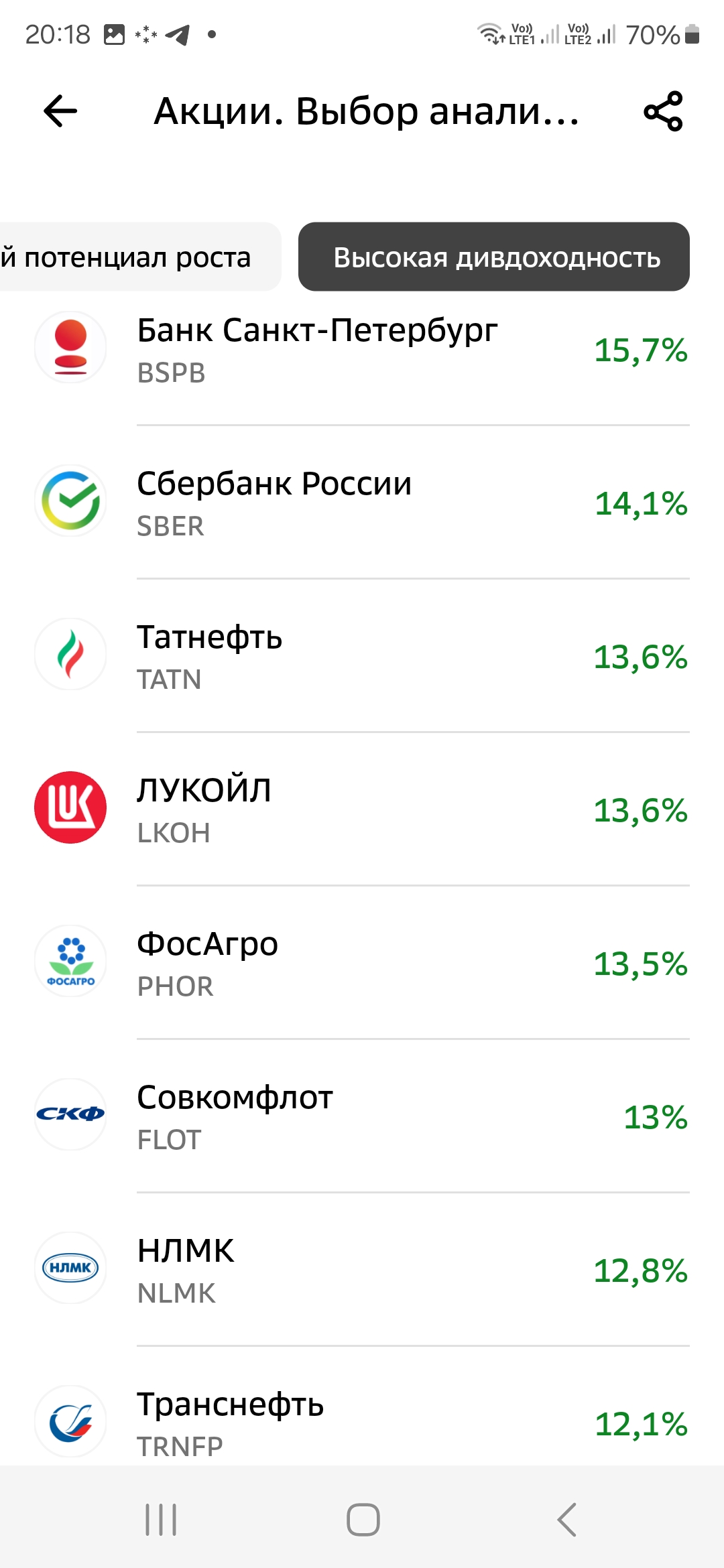The height and width of the screenshot is (1568, 724).
Task: Open recent apps from navigation bar
Action: tap(161, 1519)
